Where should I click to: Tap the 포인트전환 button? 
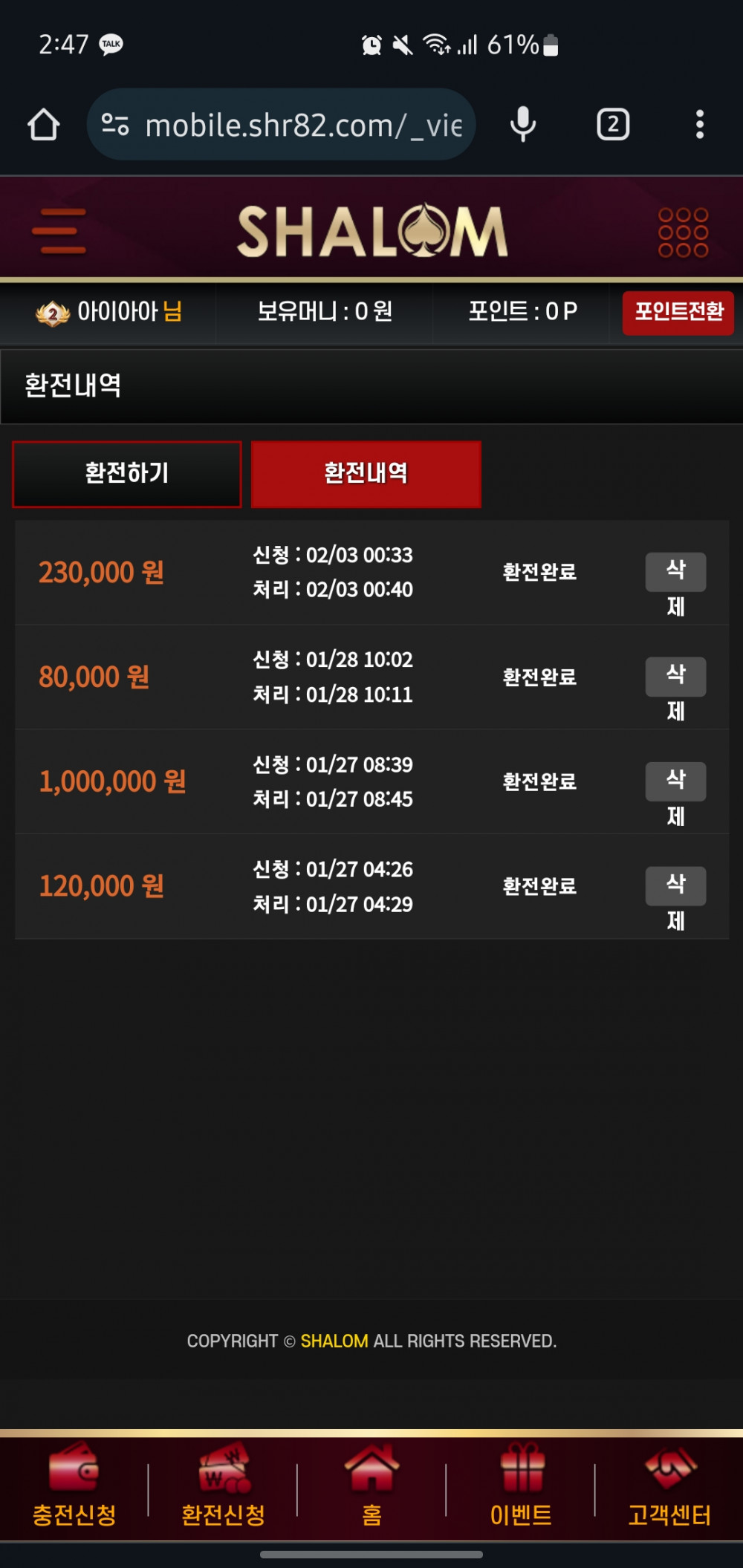[x=678, y=313]
